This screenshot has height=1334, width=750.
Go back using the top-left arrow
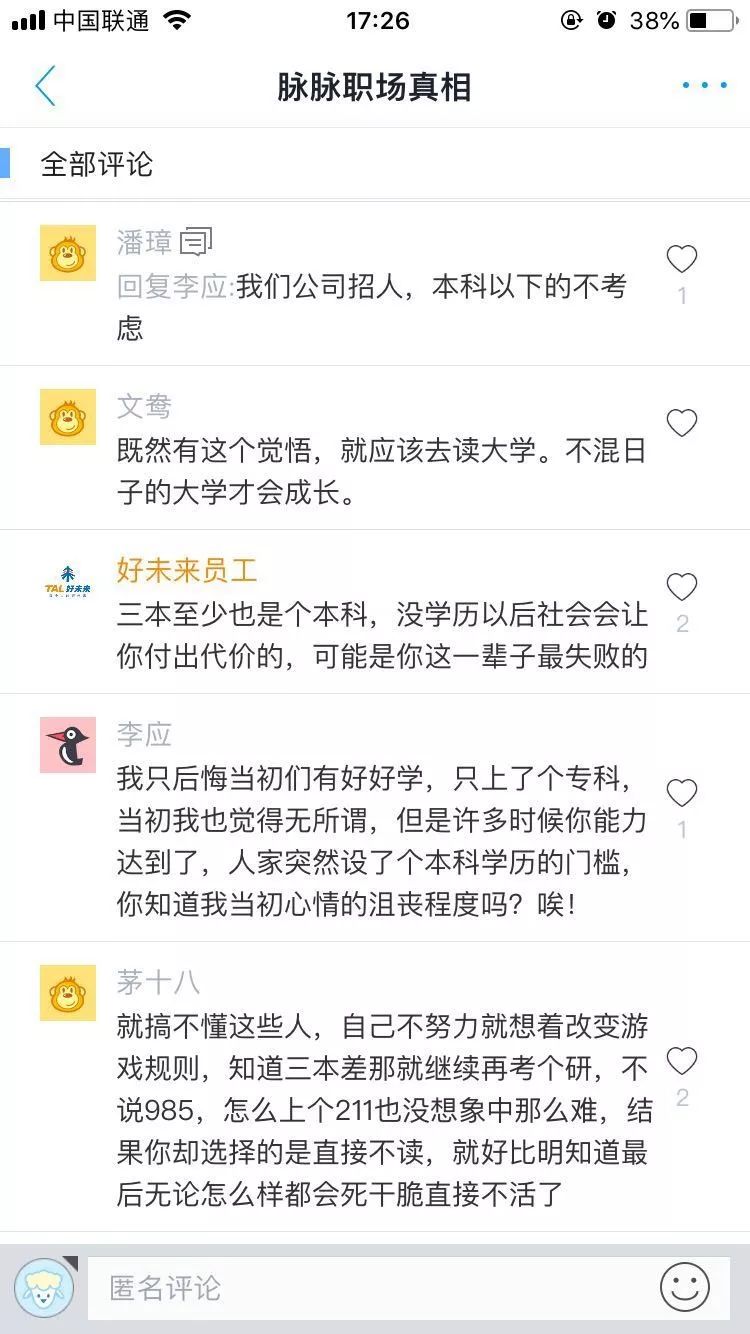click(x=45, y=87)
